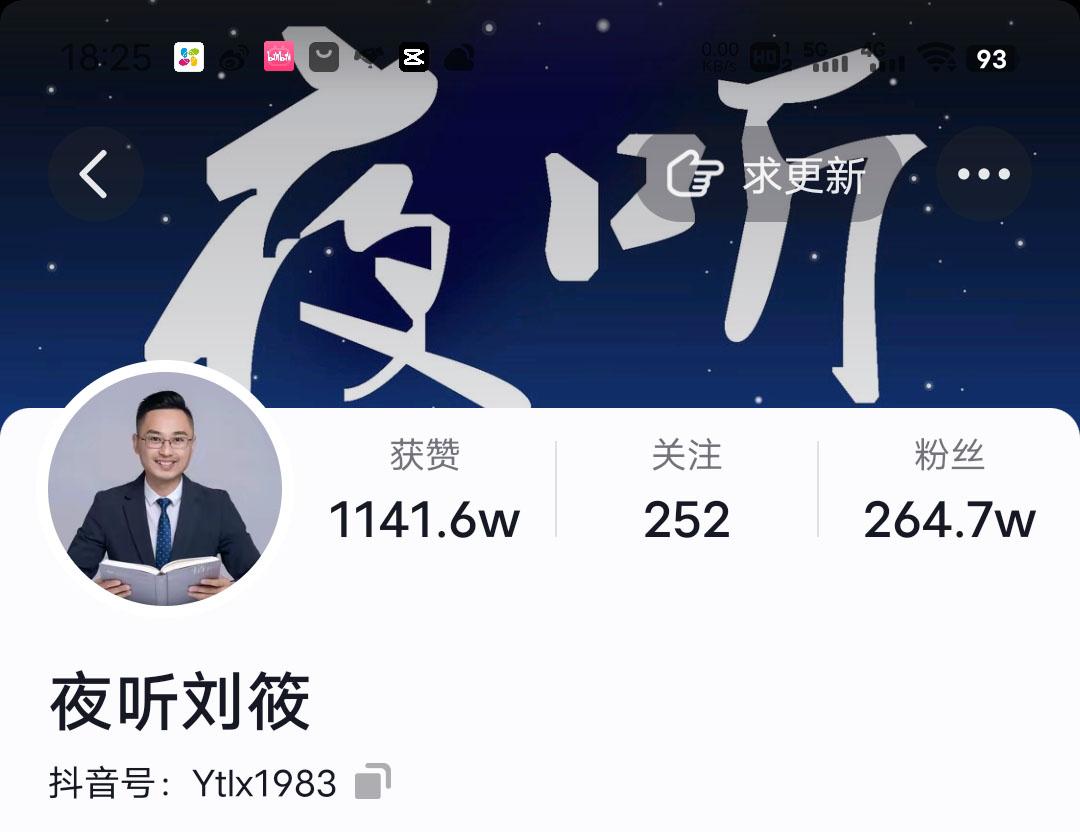
Task: Go back using the back arrow
Action: tap(95, 174)
